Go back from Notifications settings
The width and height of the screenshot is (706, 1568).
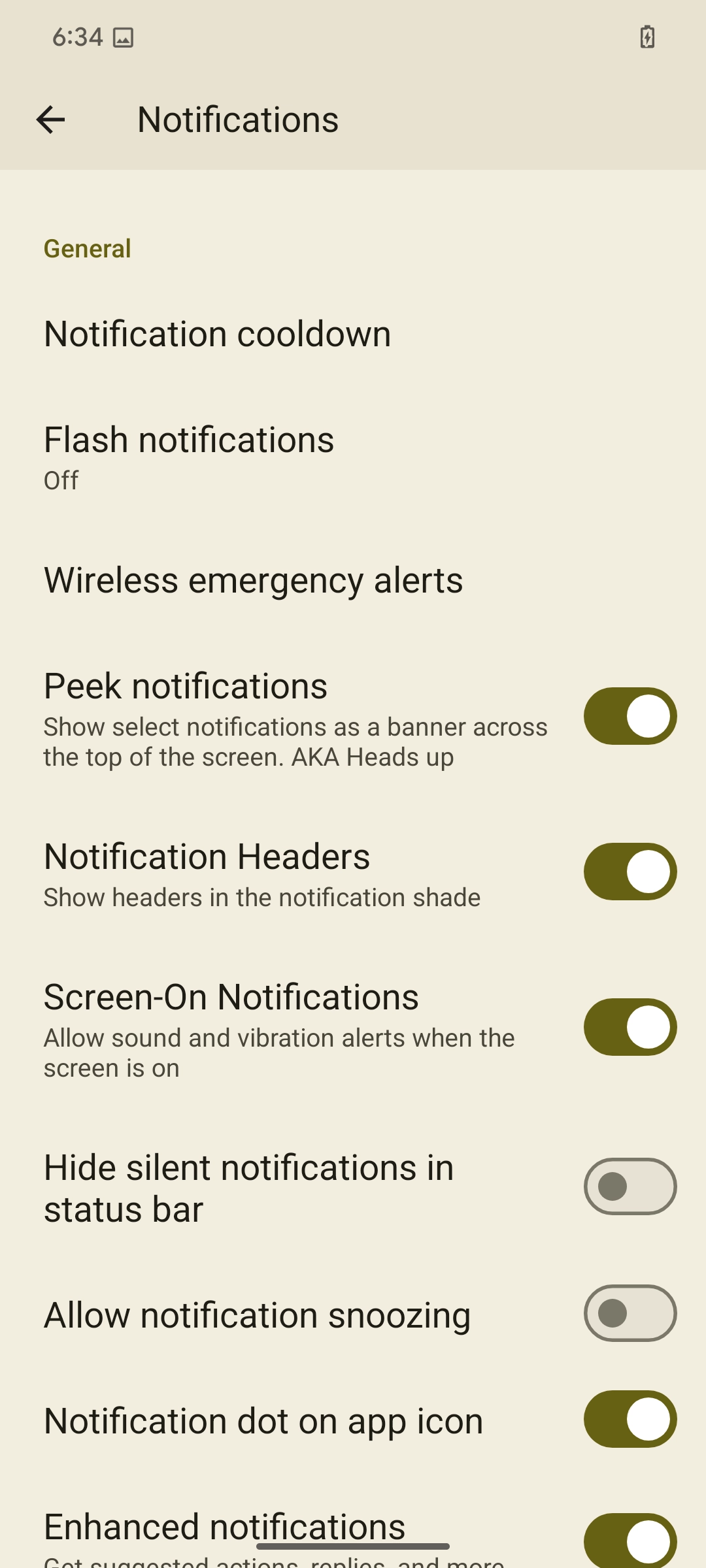pyautogui.click(x=50, y=120)
